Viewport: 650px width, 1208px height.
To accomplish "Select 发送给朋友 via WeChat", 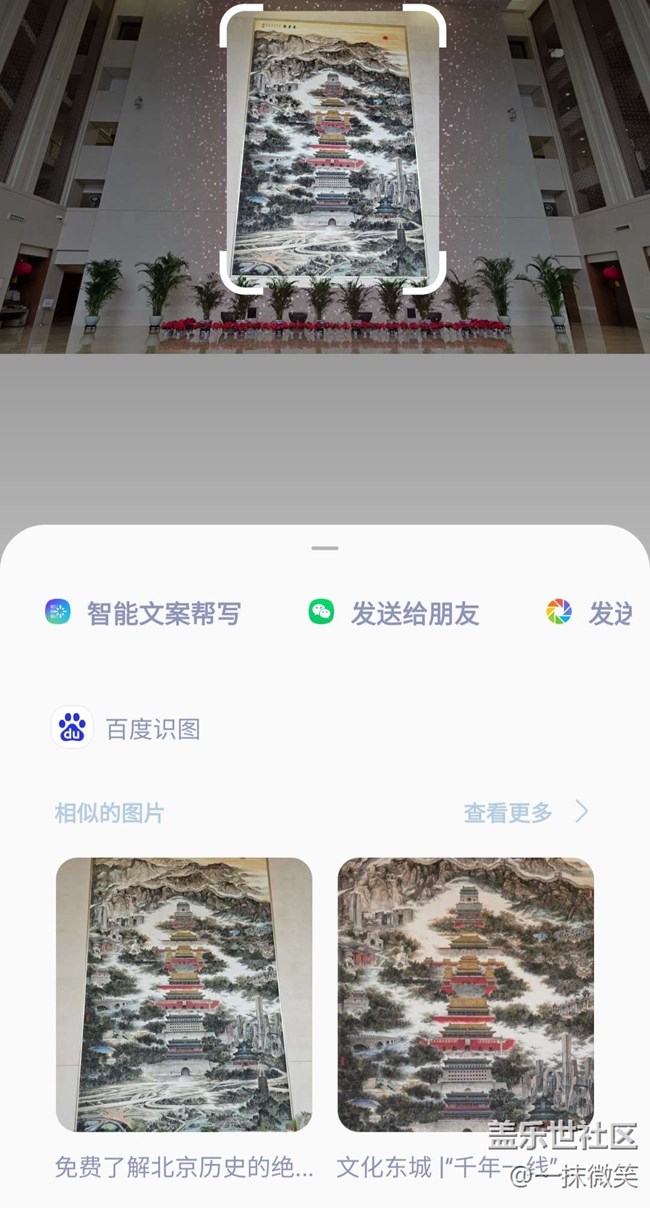I will tap(393, 612).
